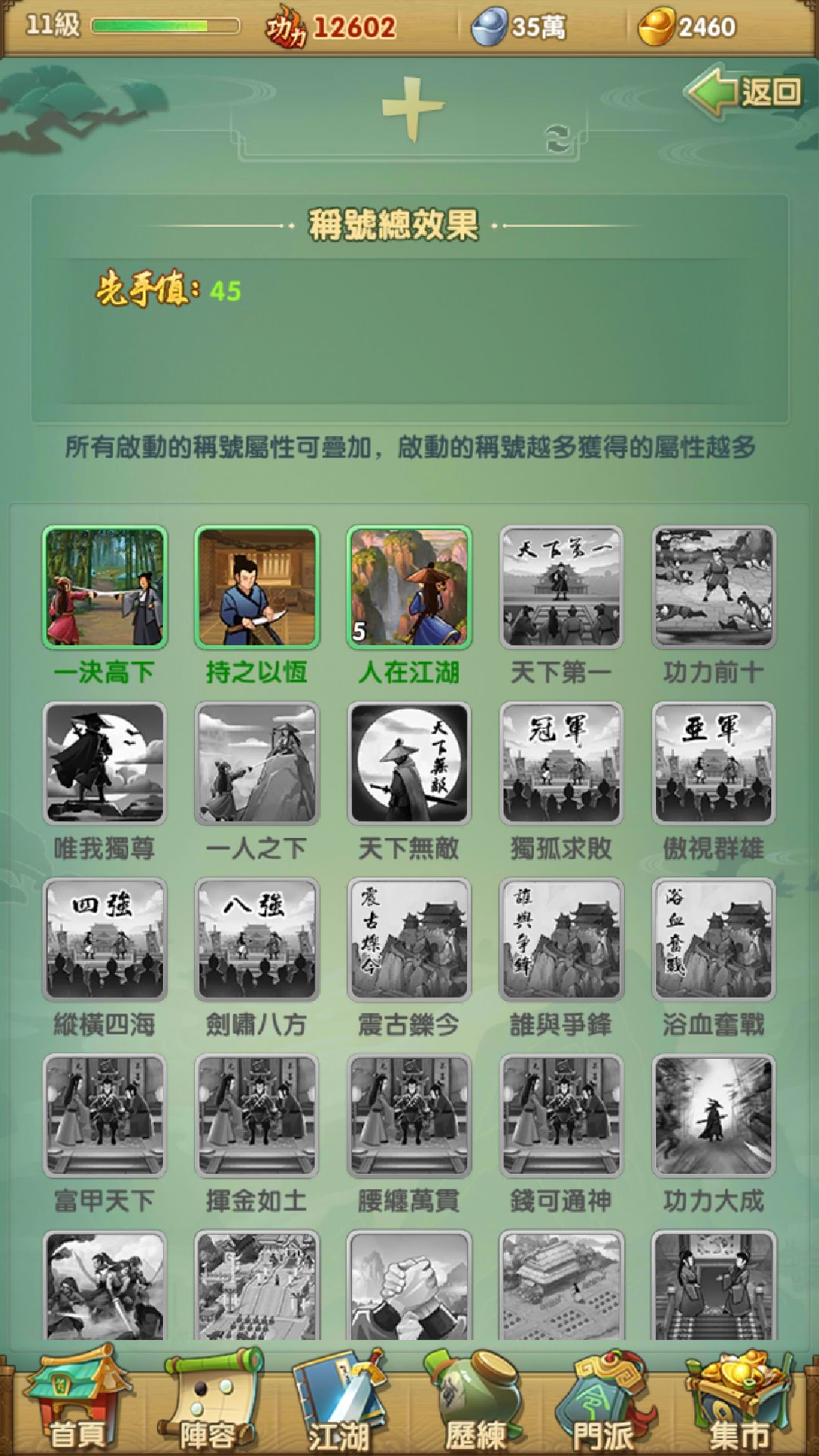819x1456 pixels.
Task: View the 縱橫四海 title
Action: click(x=105, y=940)
